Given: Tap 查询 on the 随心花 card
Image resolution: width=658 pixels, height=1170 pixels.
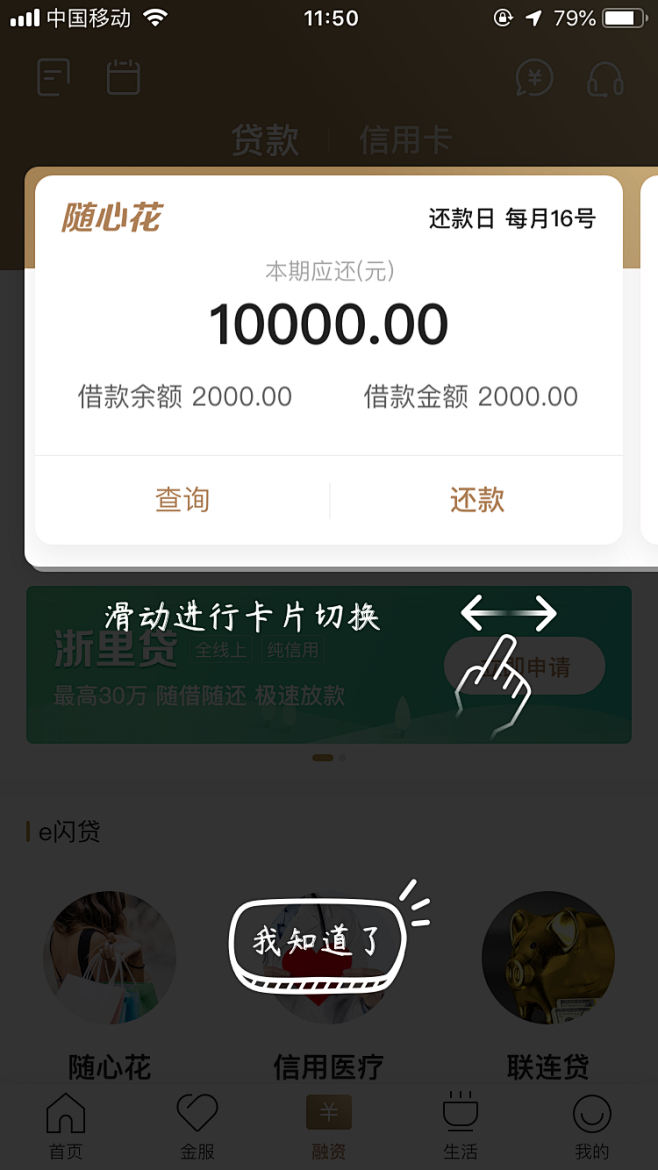Looking at the screenshot, I should coord(182,500).
